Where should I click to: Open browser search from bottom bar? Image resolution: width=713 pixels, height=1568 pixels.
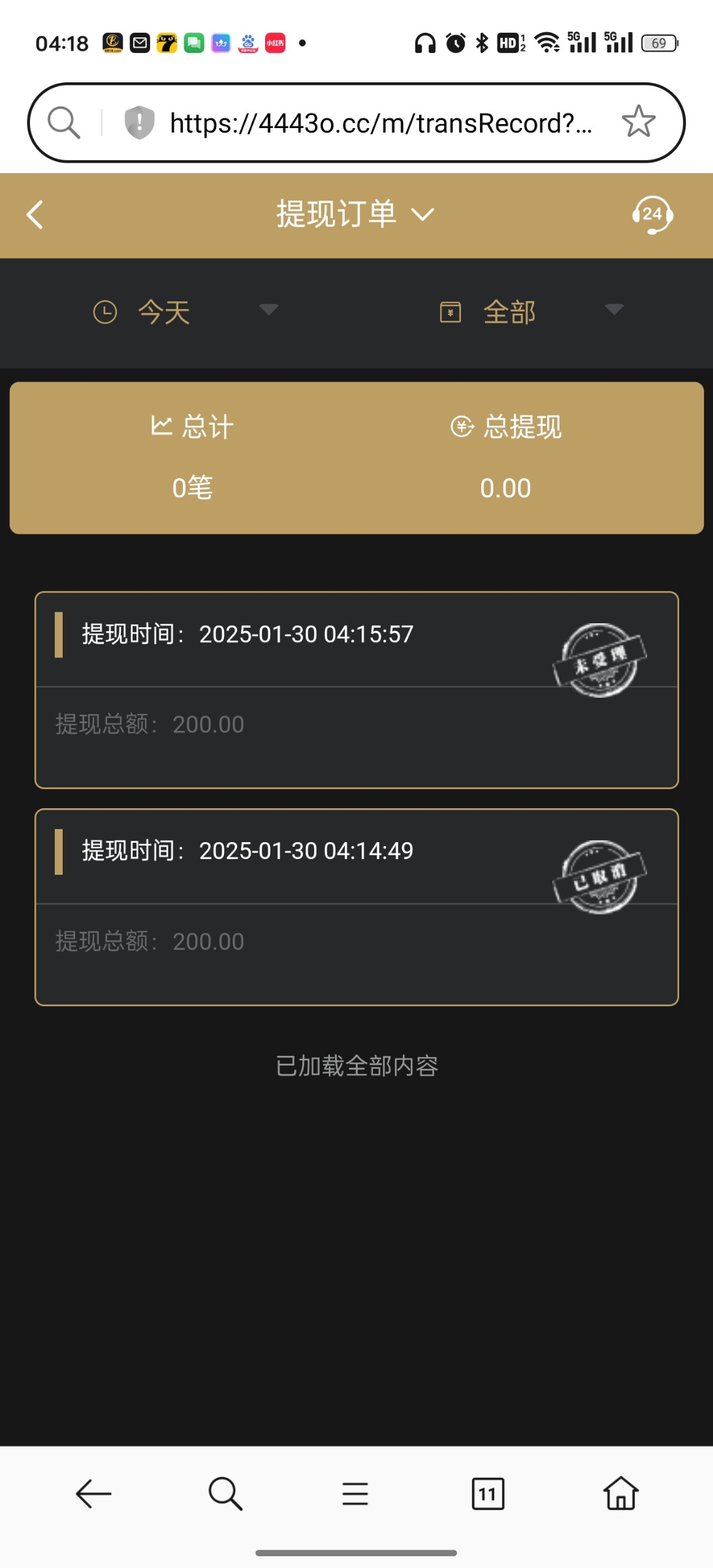point(225,1494)
